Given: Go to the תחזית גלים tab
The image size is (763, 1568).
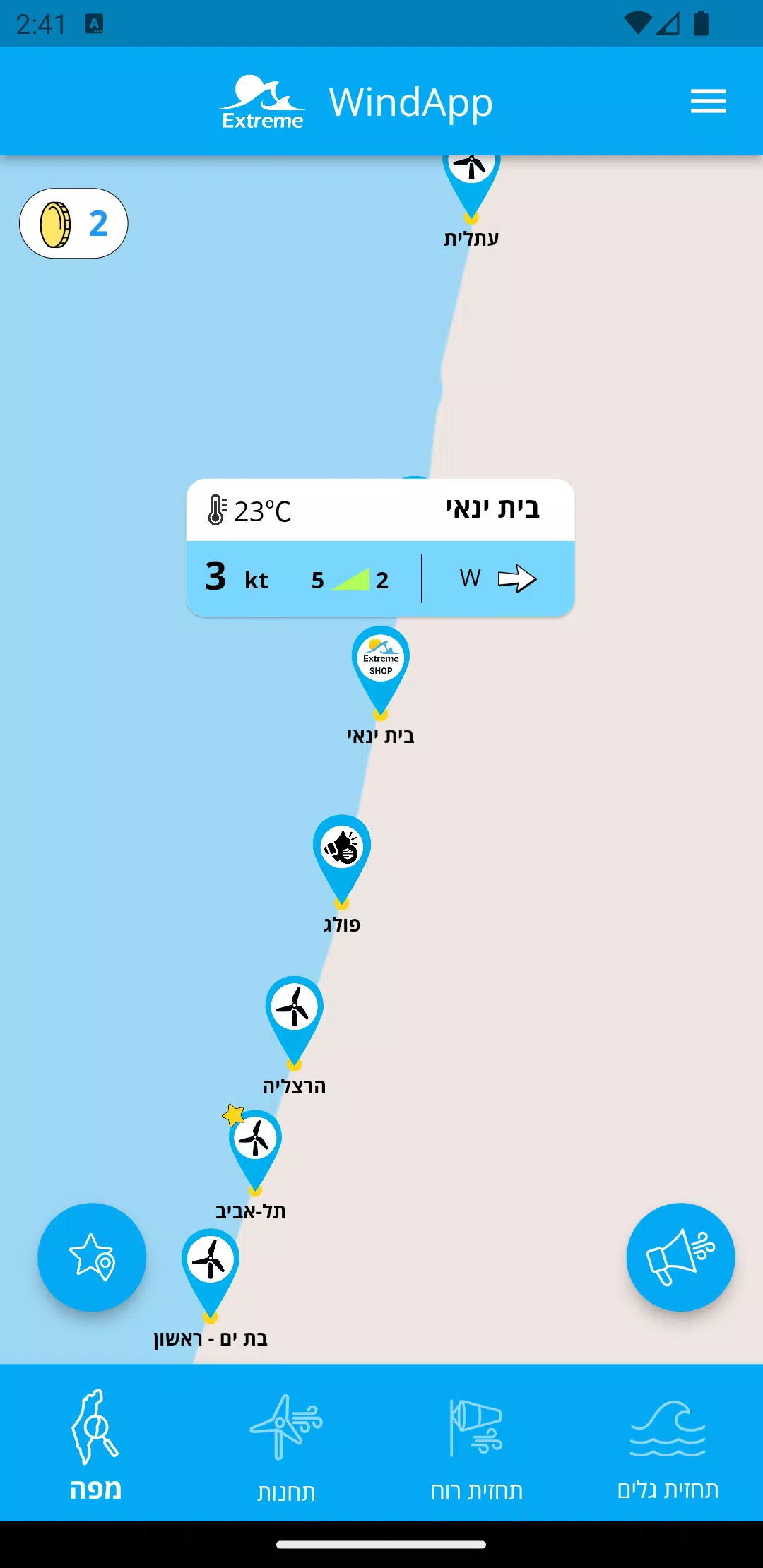Looking at the screenshot, I should click(668, 1444).
